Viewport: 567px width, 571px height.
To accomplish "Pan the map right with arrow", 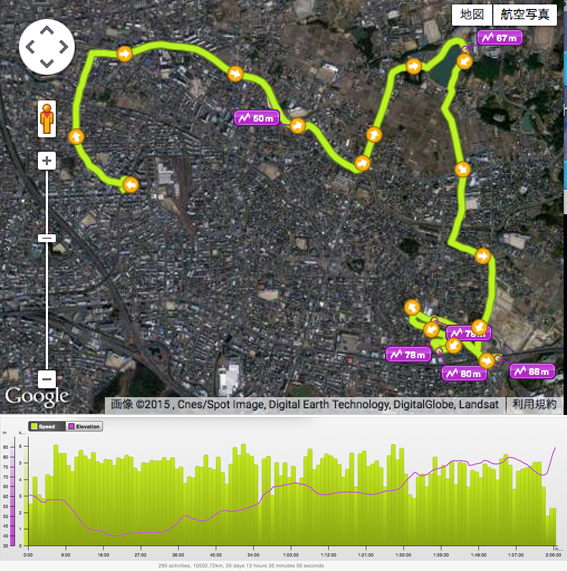I will (x=63, y=47).
